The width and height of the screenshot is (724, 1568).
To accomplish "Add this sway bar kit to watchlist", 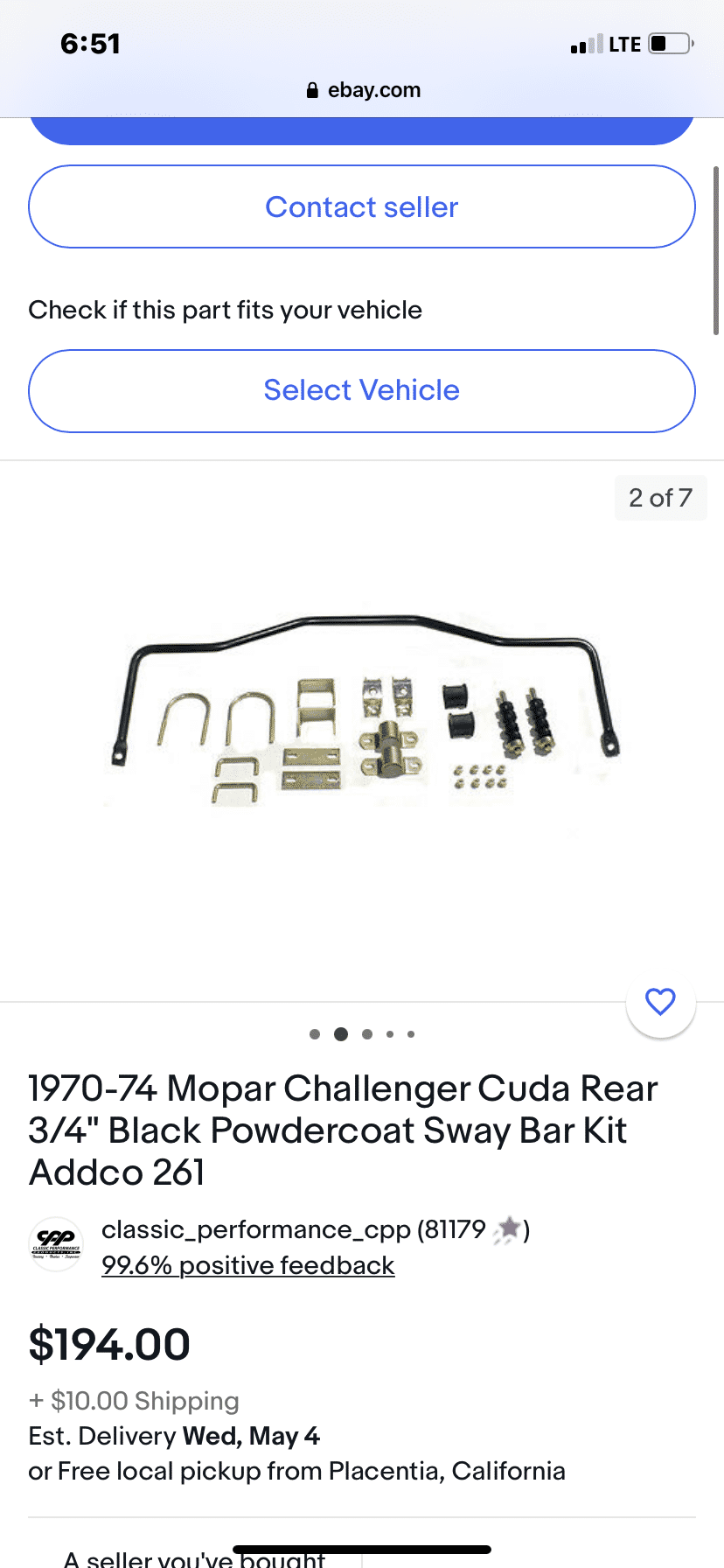I will coord(660,1002).
